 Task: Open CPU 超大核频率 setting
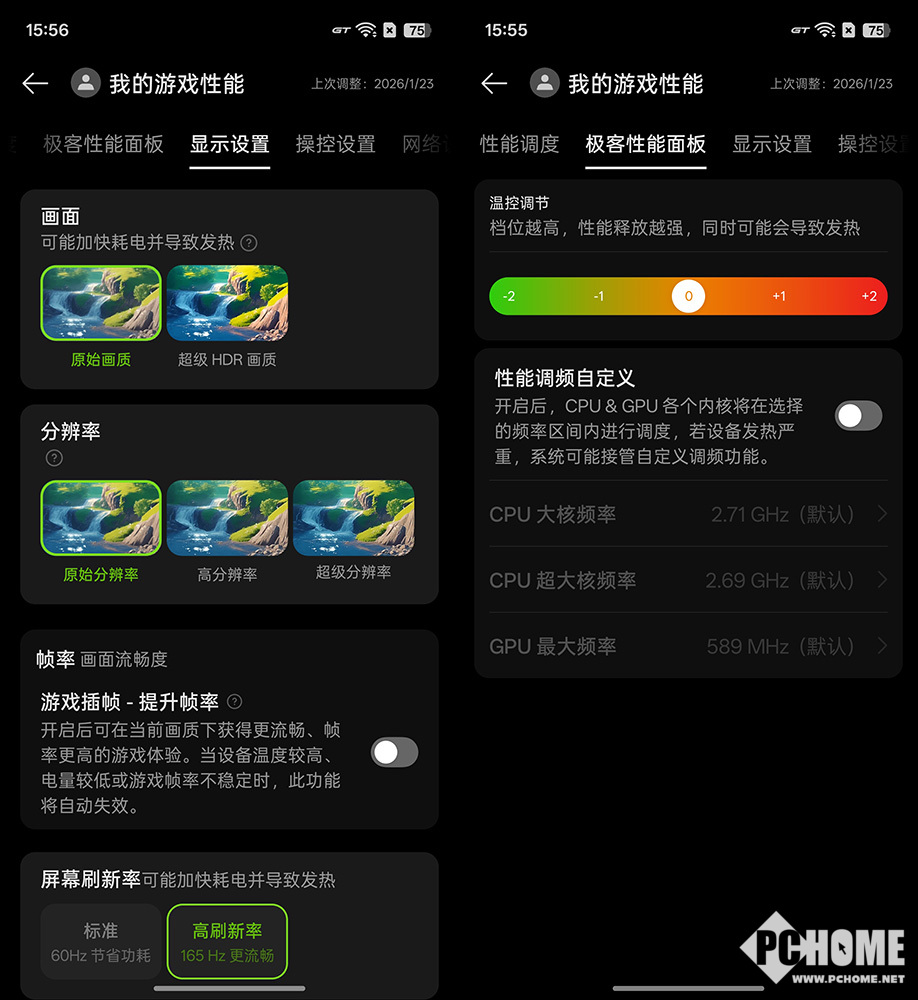tap(688, 580)
